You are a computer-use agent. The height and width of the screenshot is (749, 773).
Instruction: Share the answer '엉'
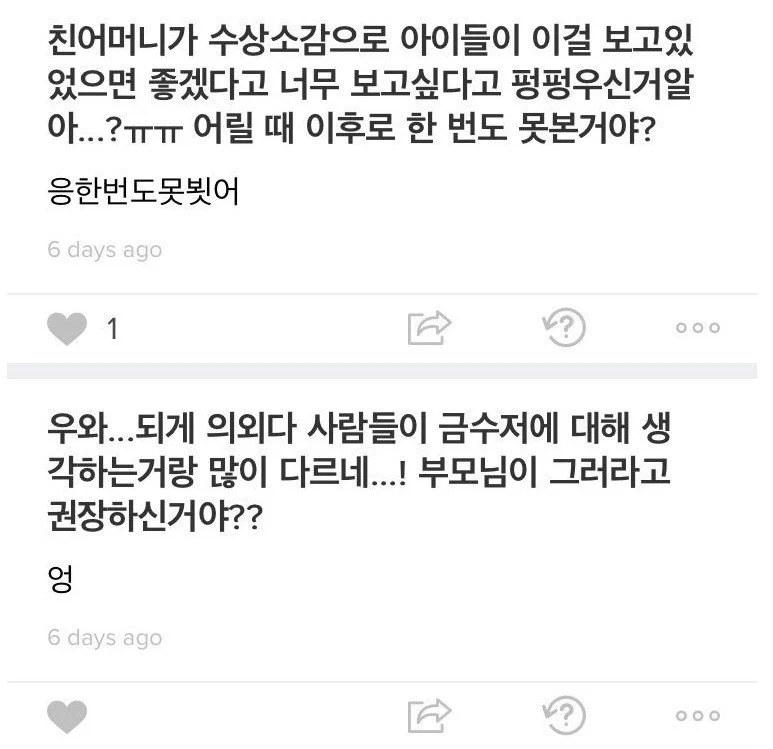pyautogui.click(x=430, y=715)
